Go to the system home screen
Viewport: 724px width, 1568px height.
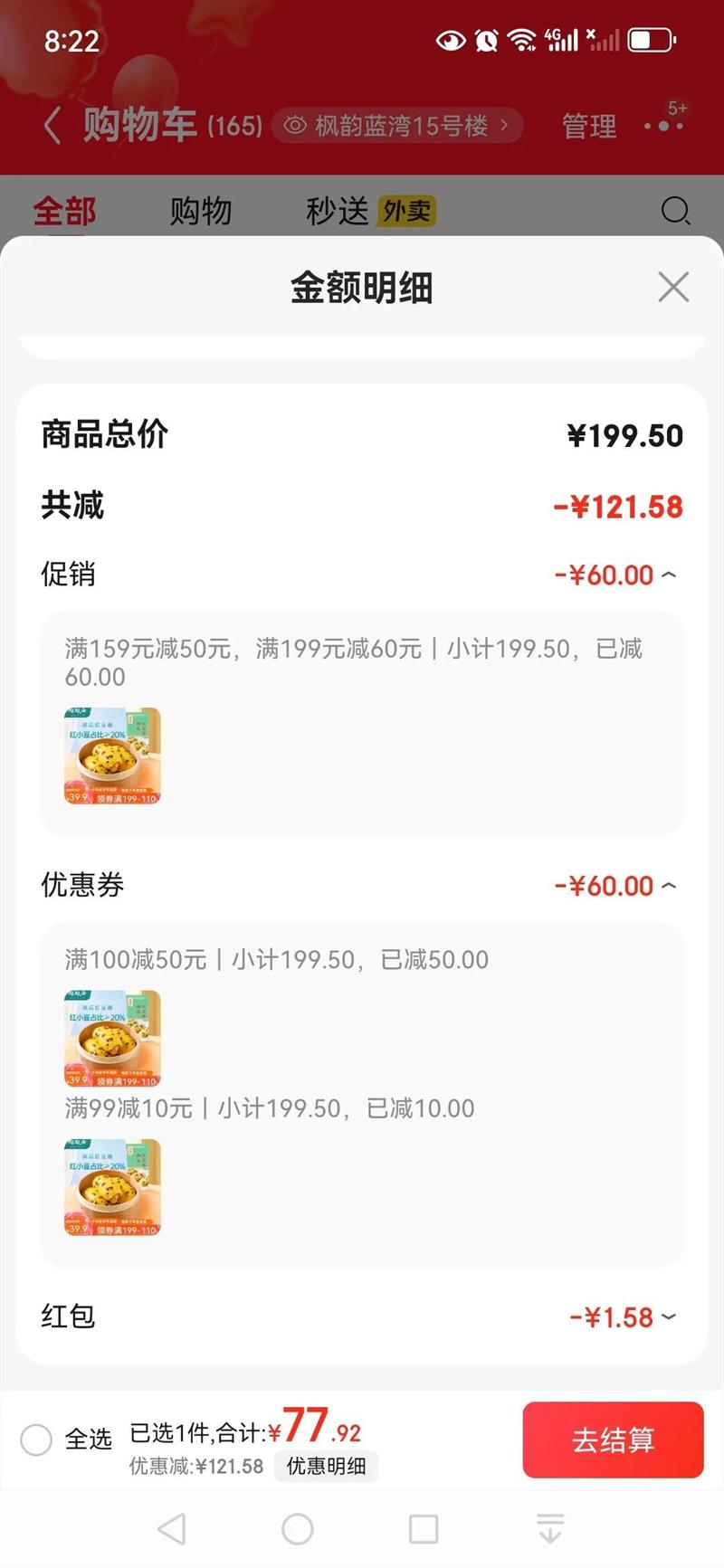coord(298,1529)
